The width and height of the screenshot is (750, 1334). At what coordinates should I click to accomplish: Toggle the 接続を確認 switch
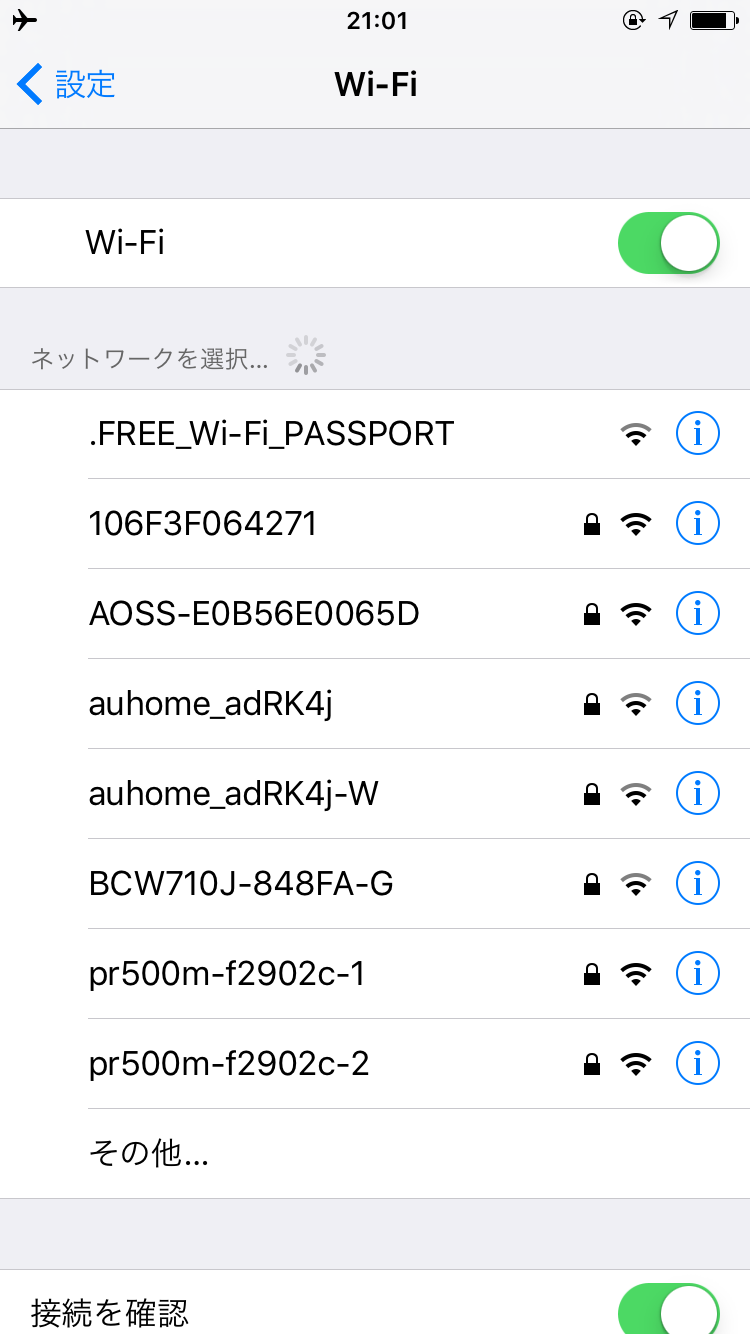point(668,1309)
